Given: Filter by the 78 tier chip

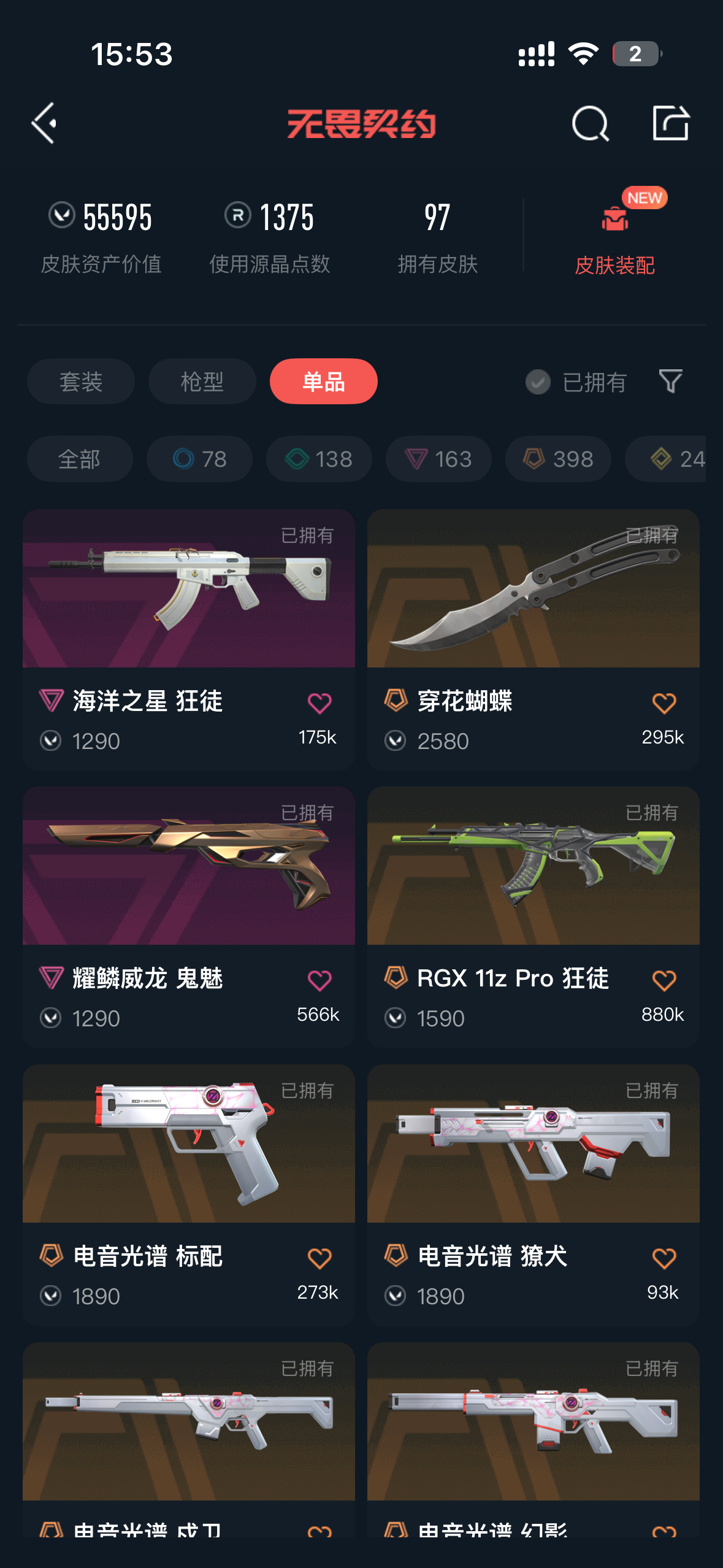Looking at the screenshot, I should 199,459.
